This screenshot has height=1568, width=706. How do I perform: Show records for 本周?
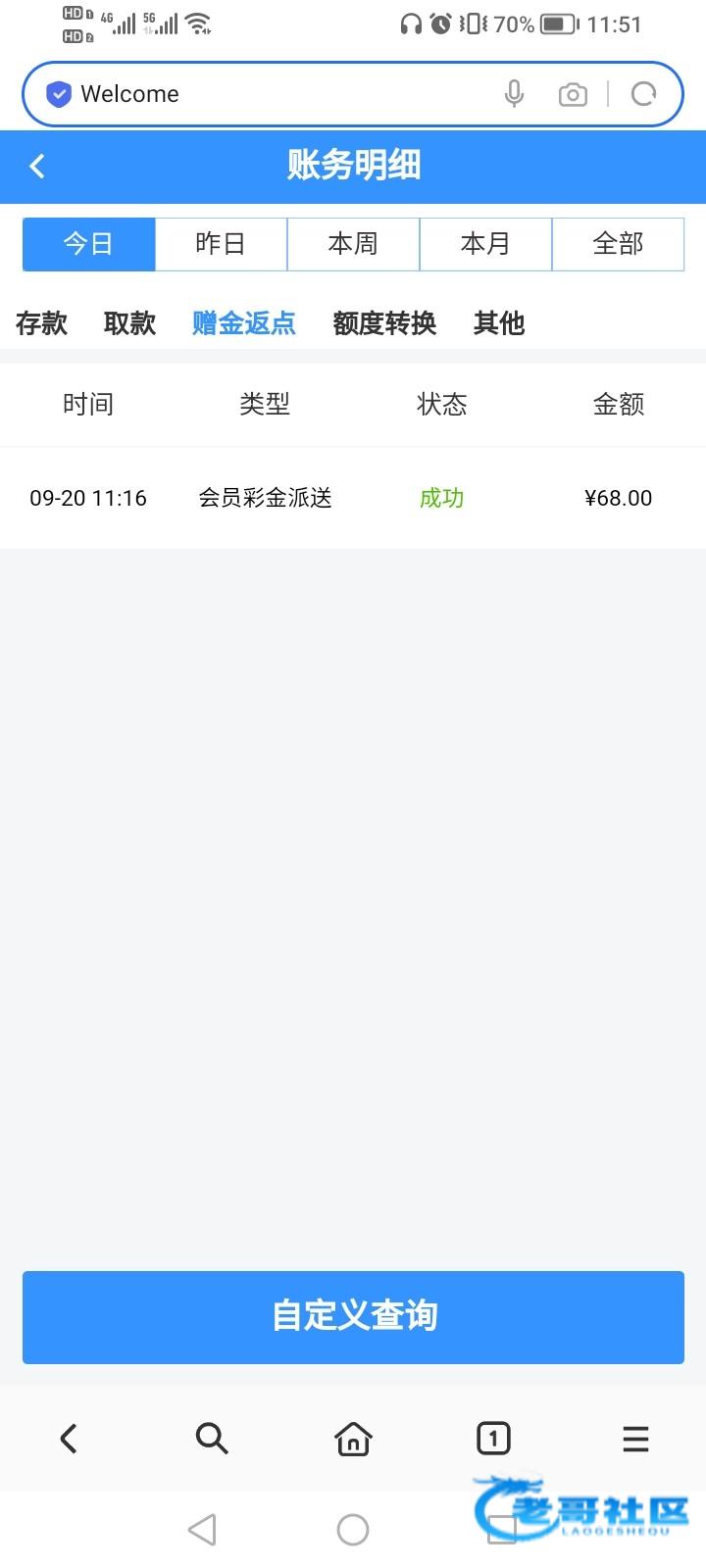(353, 244)
